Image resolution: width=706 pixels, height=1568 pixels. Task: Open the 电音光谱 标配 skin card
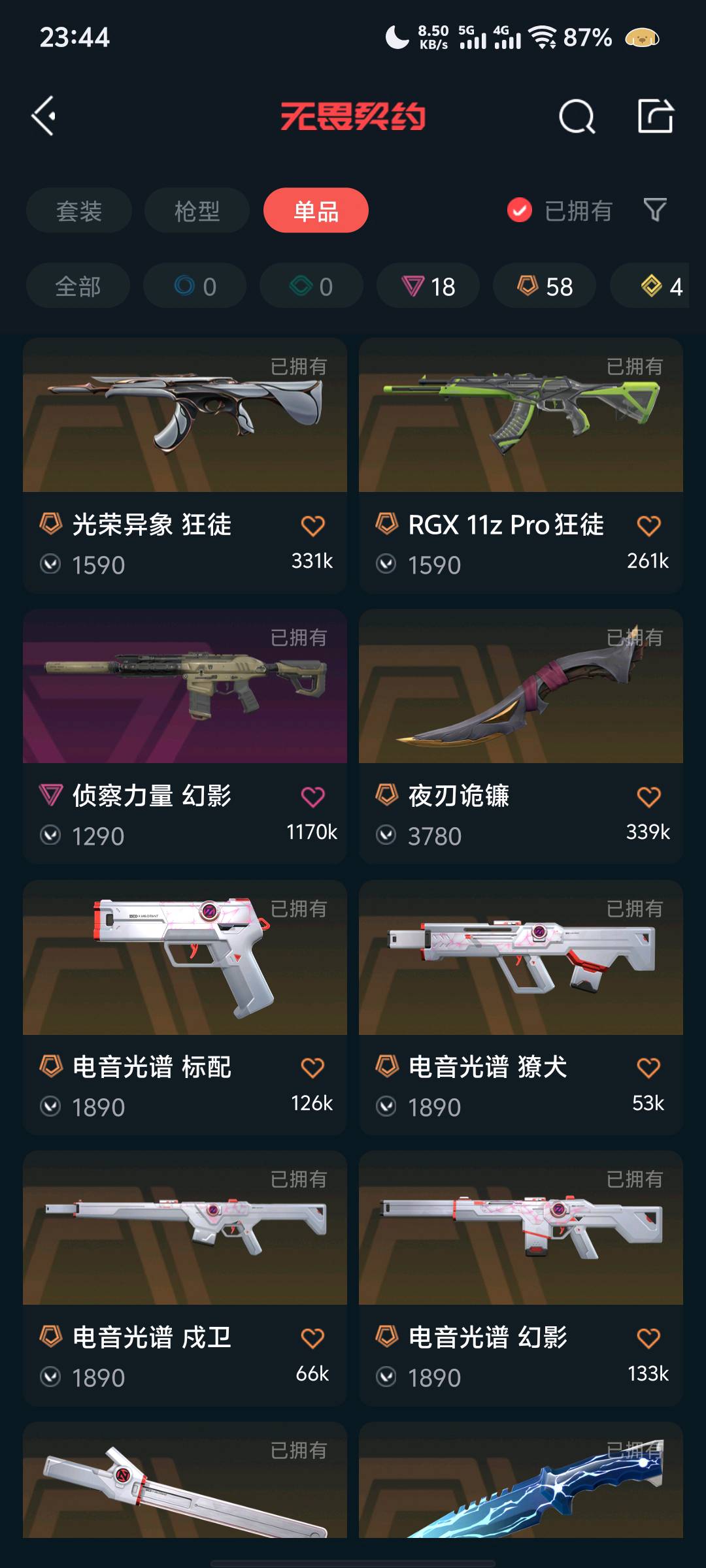pos(185,1007)
